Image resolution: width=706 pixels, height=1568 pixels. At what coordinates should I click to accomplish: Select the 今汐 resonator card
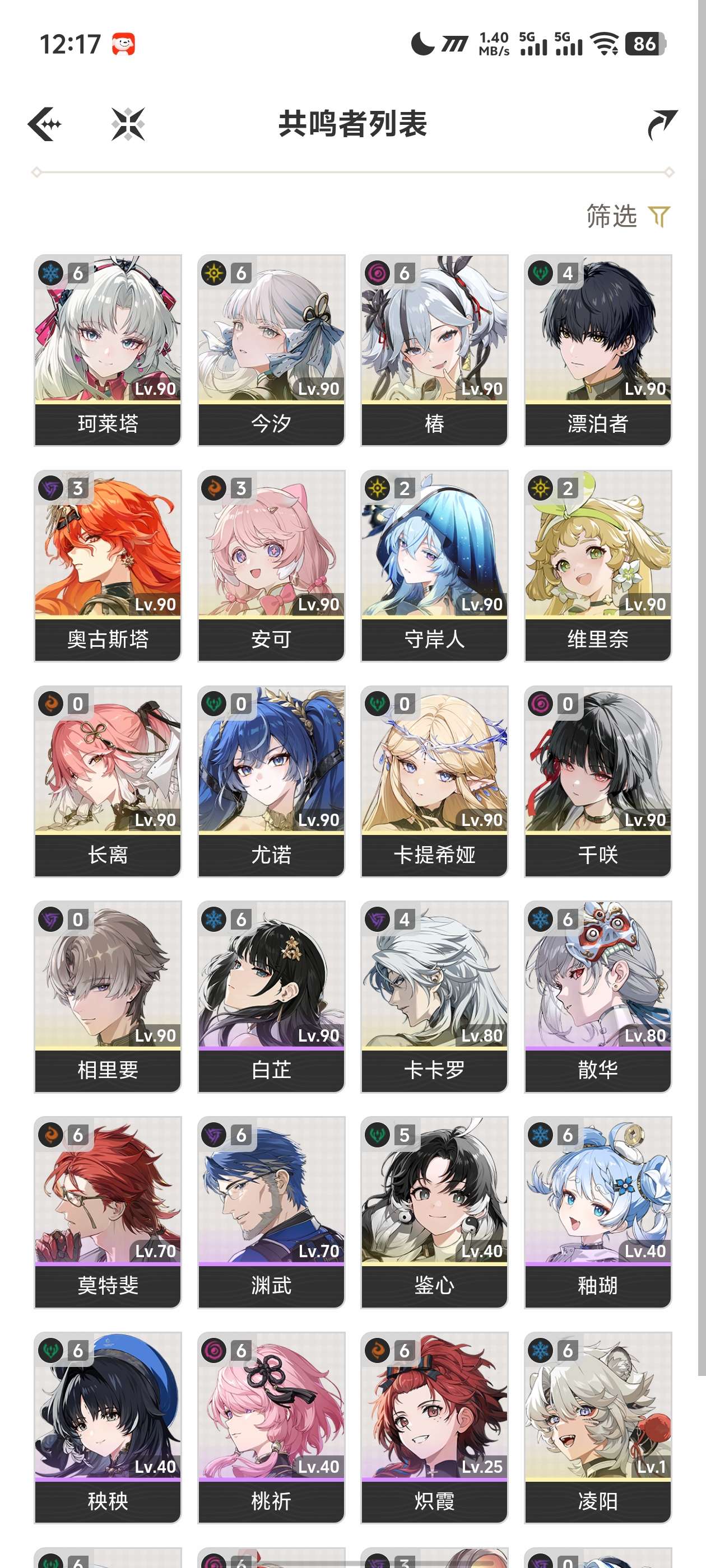click(x=271, y=350)
